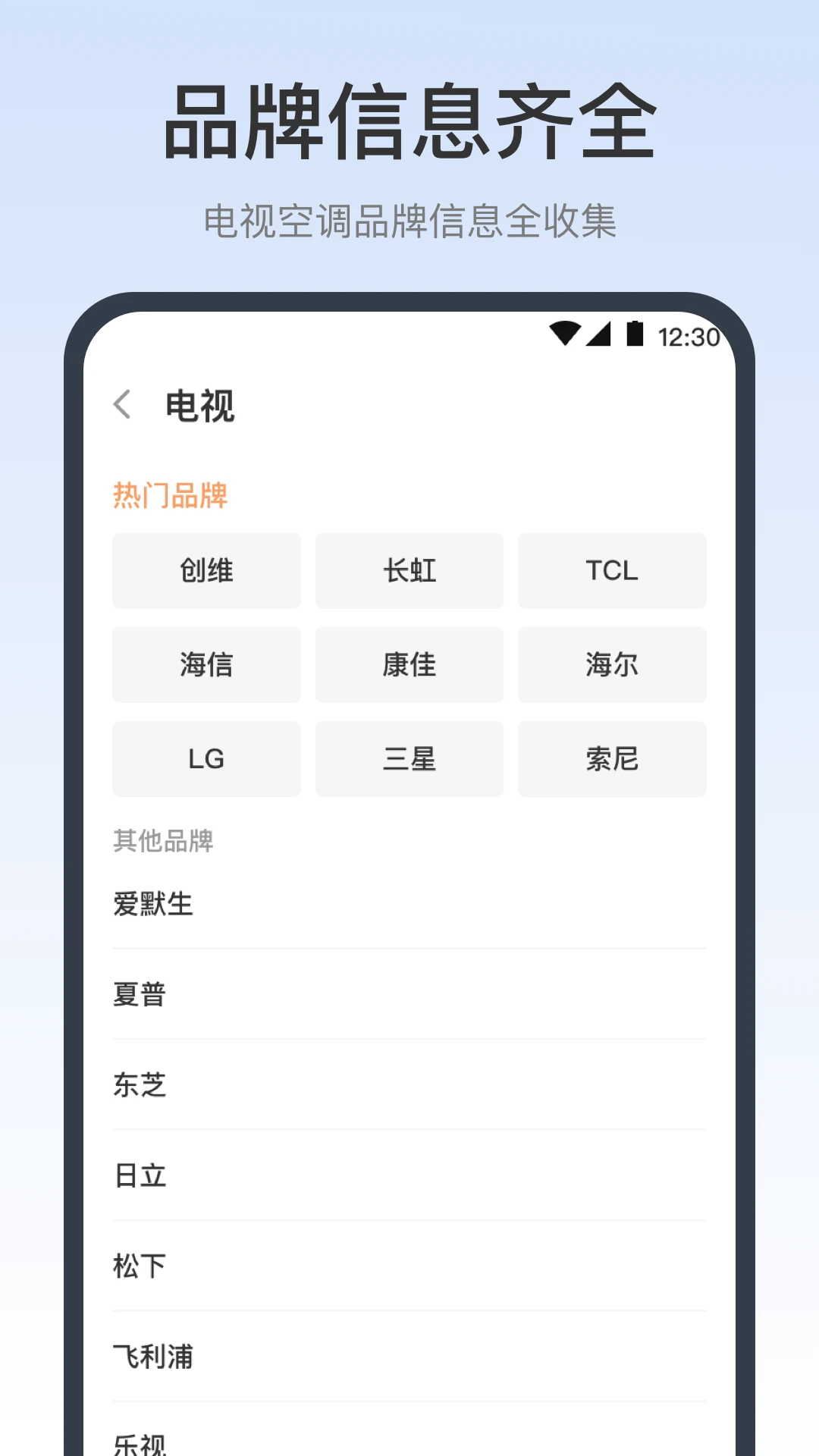Select the 海尔 brand button
819x1456 pixels.
pyautogui.click(x=612, y=665)
